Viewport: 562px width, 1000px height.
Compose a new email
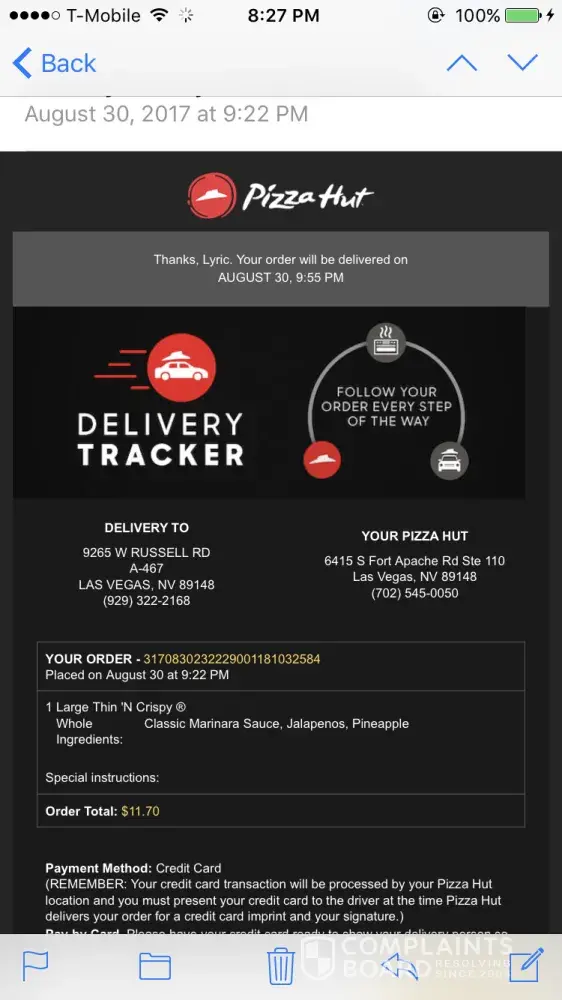527,964
